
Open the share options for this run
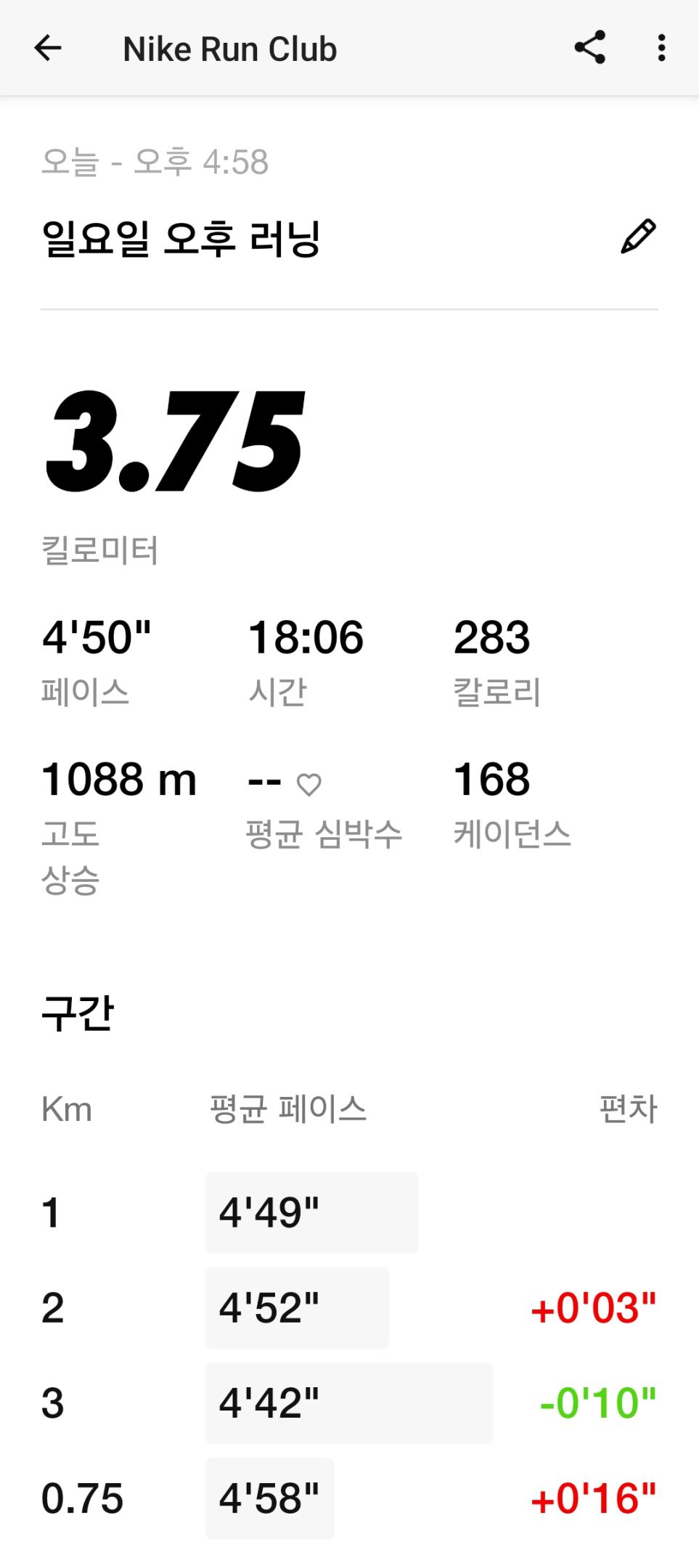[591, 49]
